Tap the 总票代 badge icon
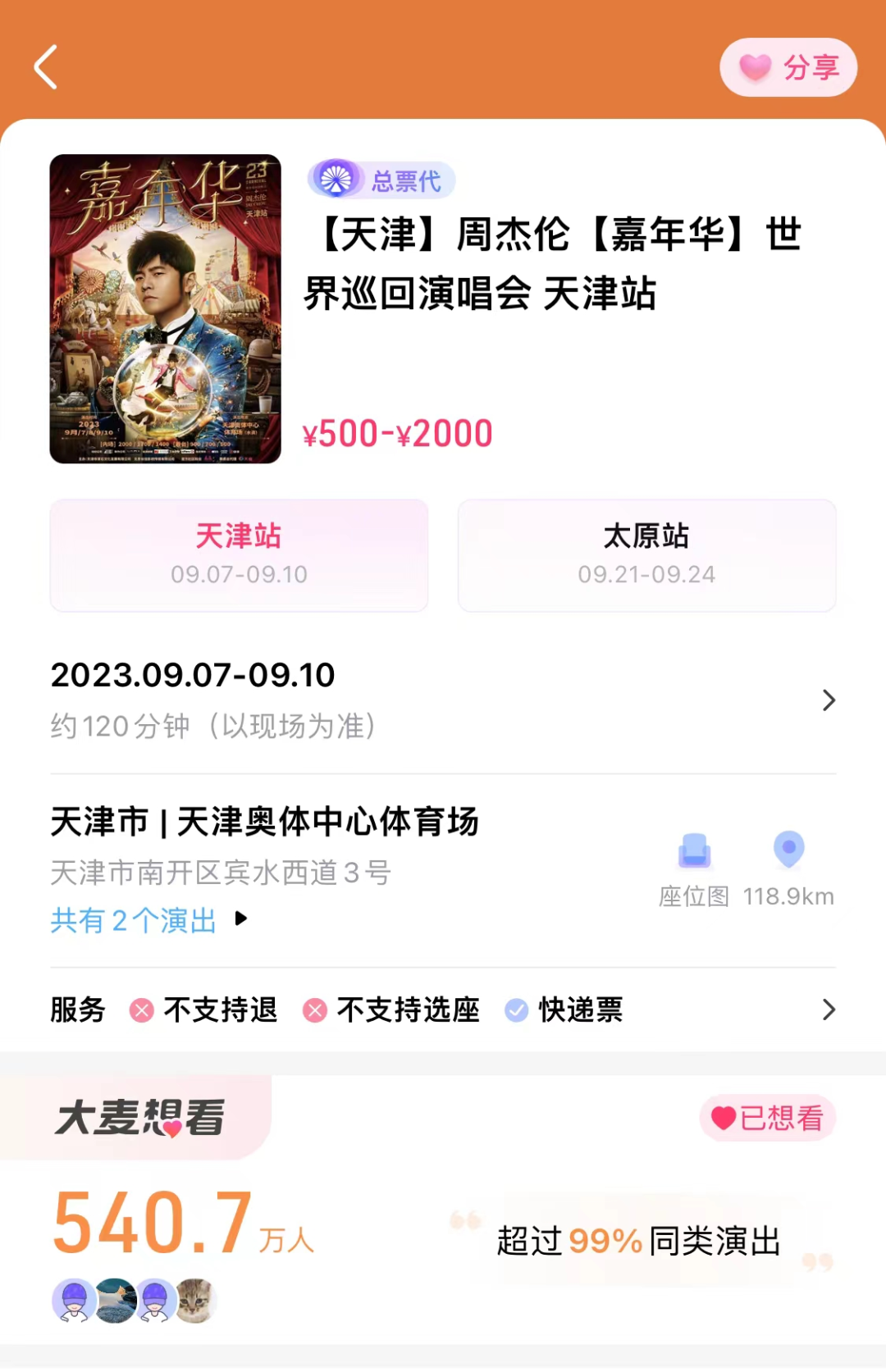 tap(336, 180)
